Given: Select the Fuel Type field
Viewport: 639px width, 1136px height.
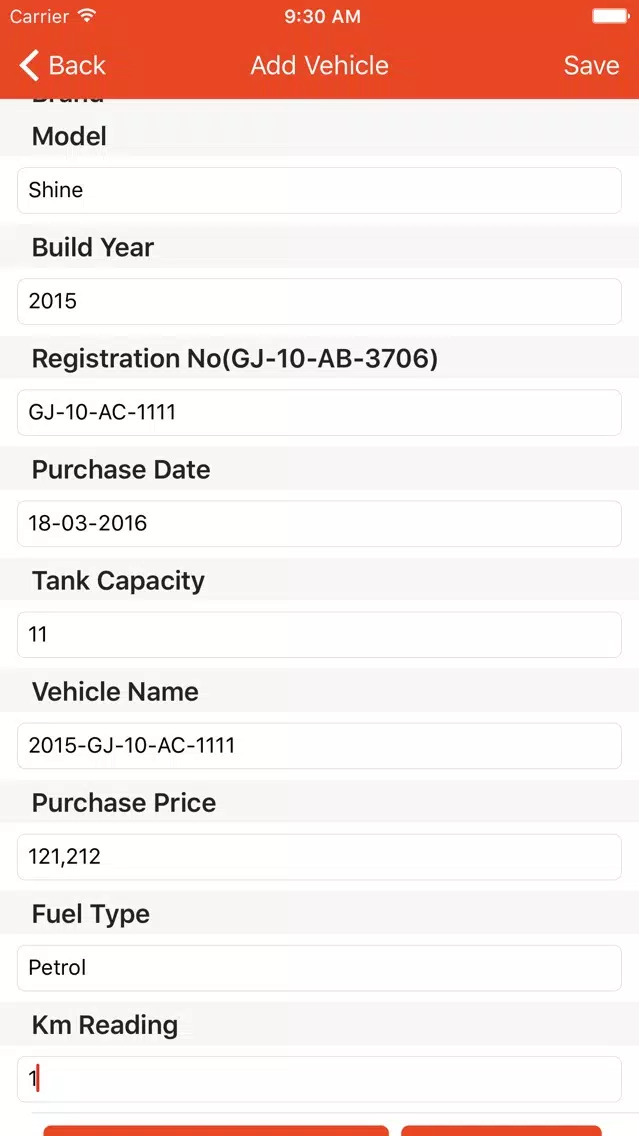Looking at the screenshot, I should pyautogui.click(x=320, y=968).
